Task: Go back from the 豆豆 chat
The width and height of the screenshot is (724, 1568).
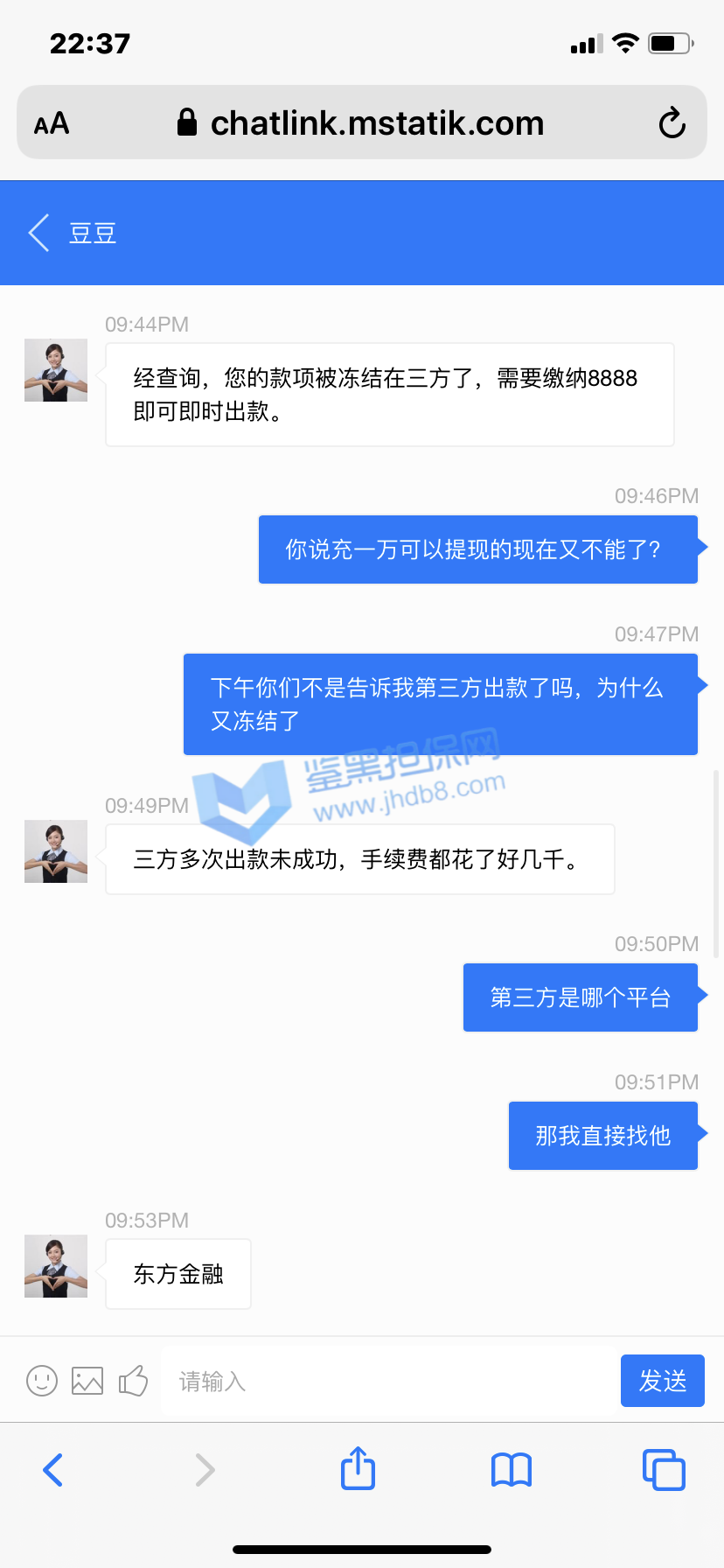Action: (39, 234)
